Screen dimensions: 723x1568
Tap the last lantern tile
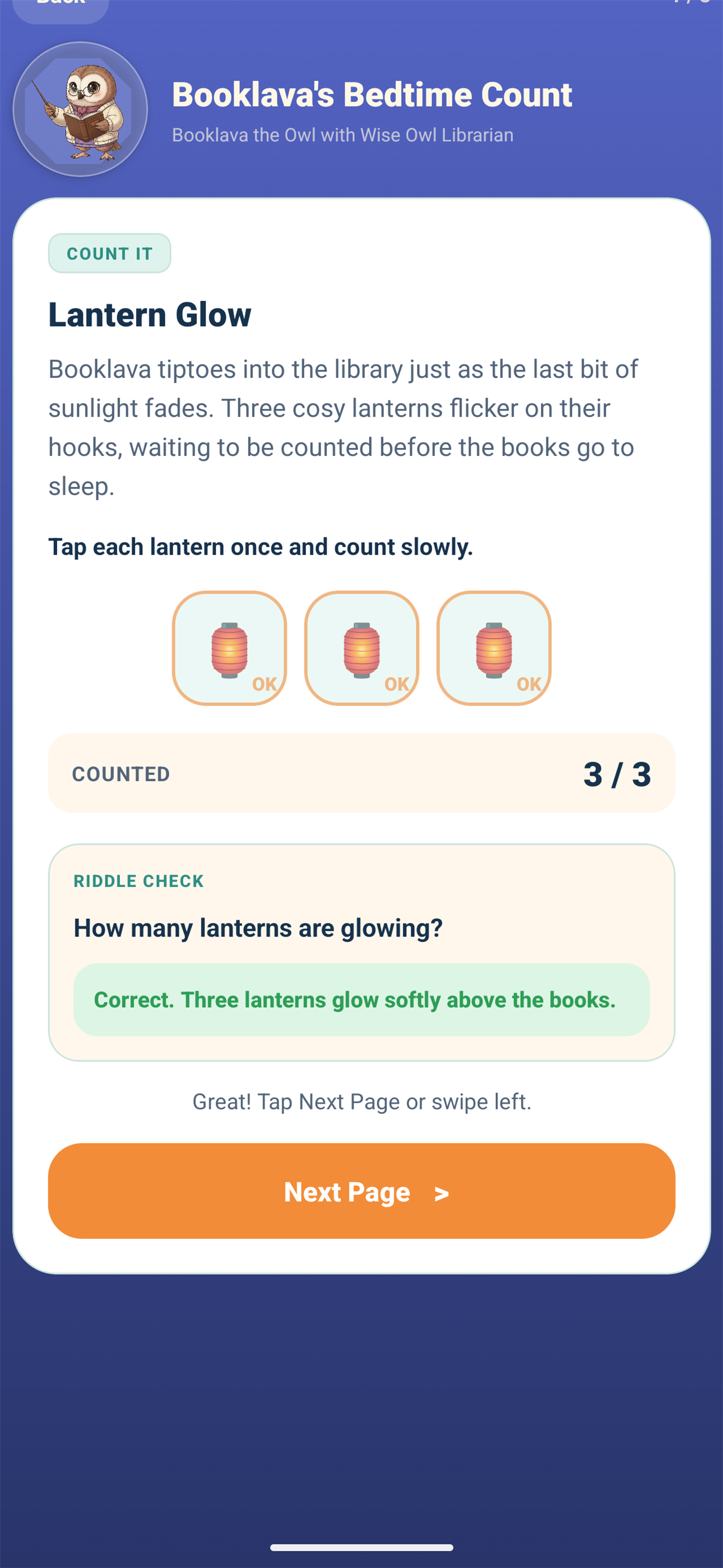(x=494, y=648)
